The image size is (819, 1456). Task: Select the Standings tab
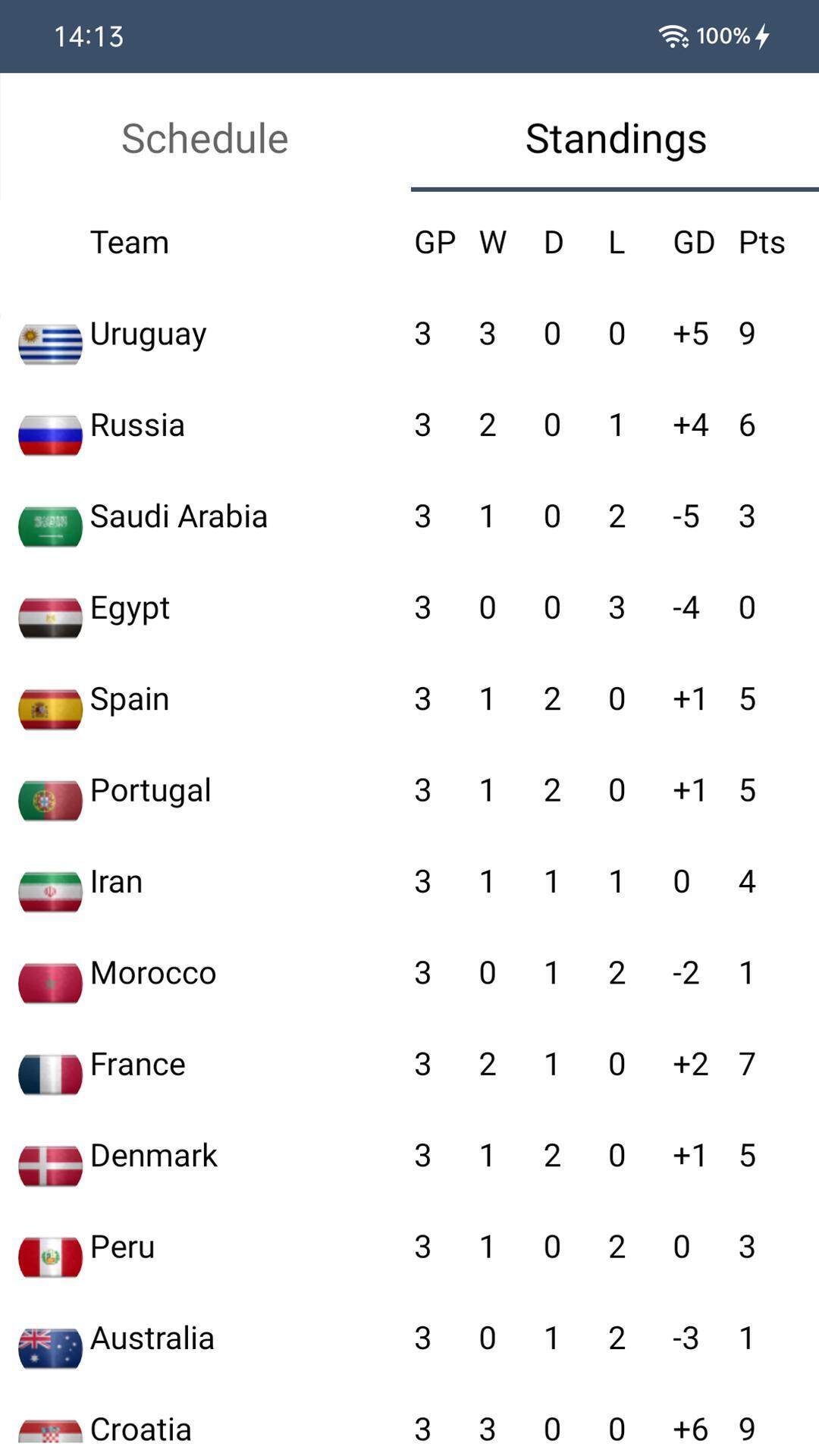(x=615, y=139)
